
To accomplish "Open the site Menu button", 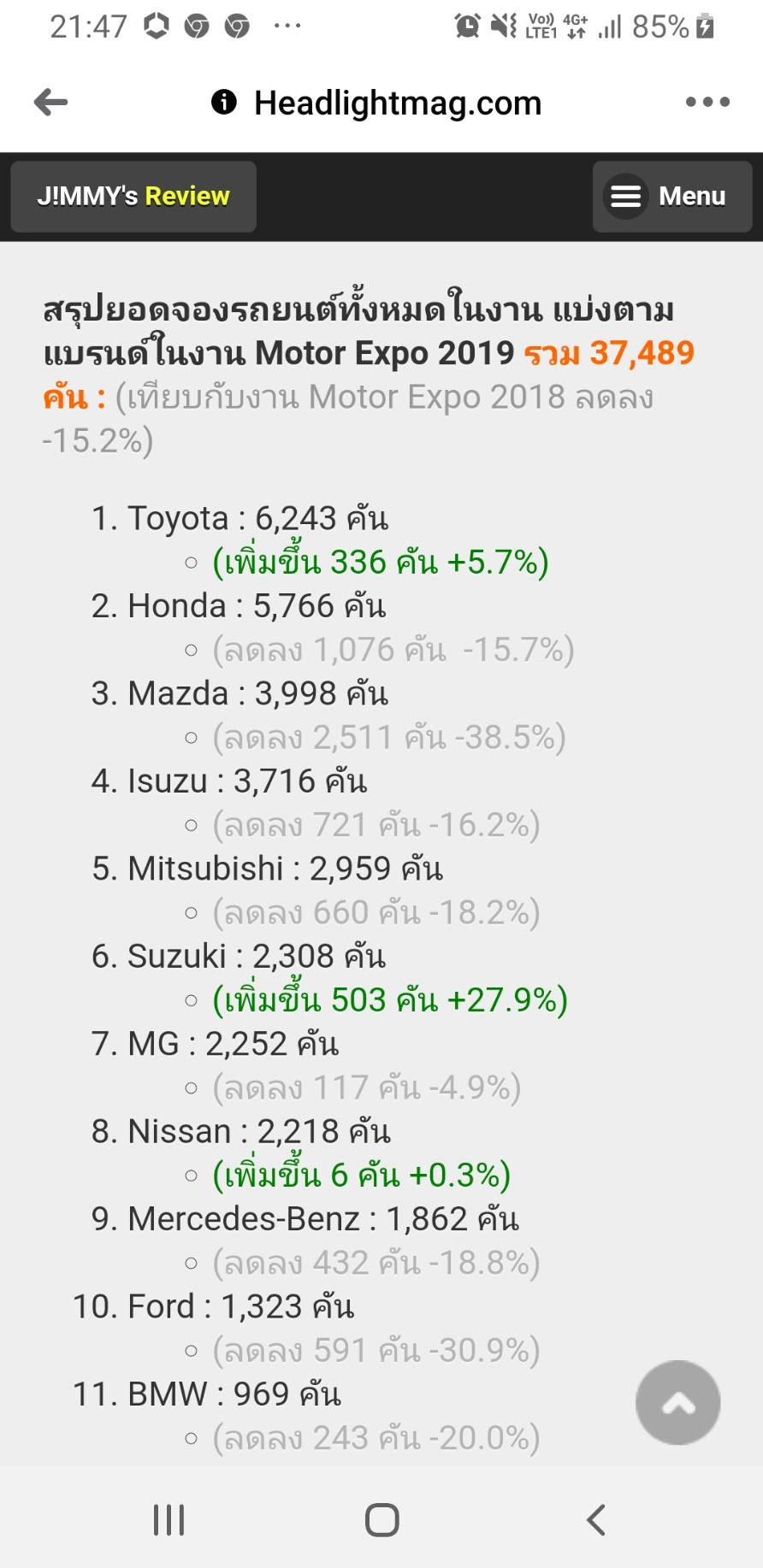I will [x=672, y=197].
